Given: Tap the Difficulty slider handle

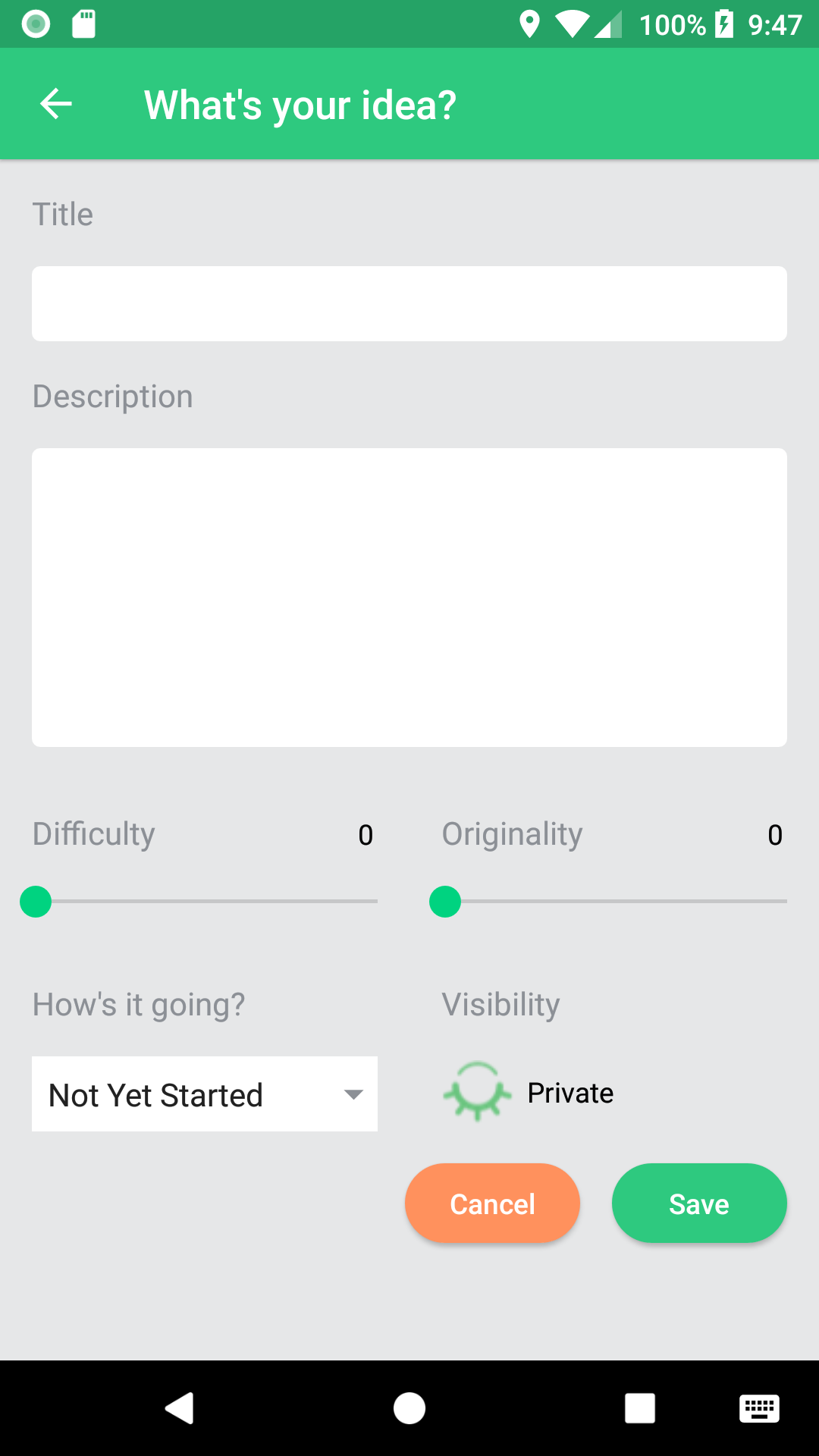Looking at the screenshot, I should (x=36, y=901).
